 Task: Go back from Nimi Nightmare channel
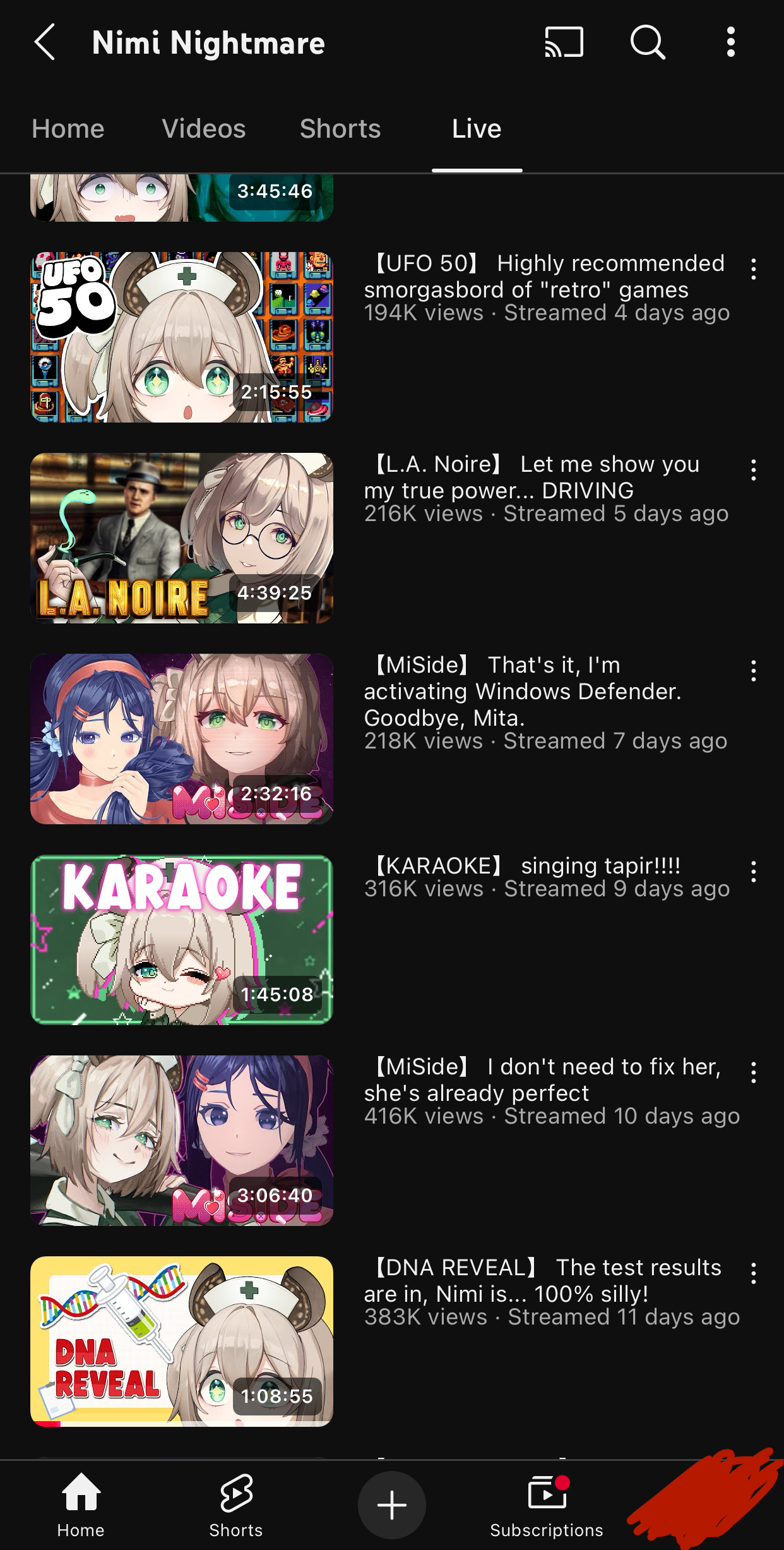tap(45, 42)
